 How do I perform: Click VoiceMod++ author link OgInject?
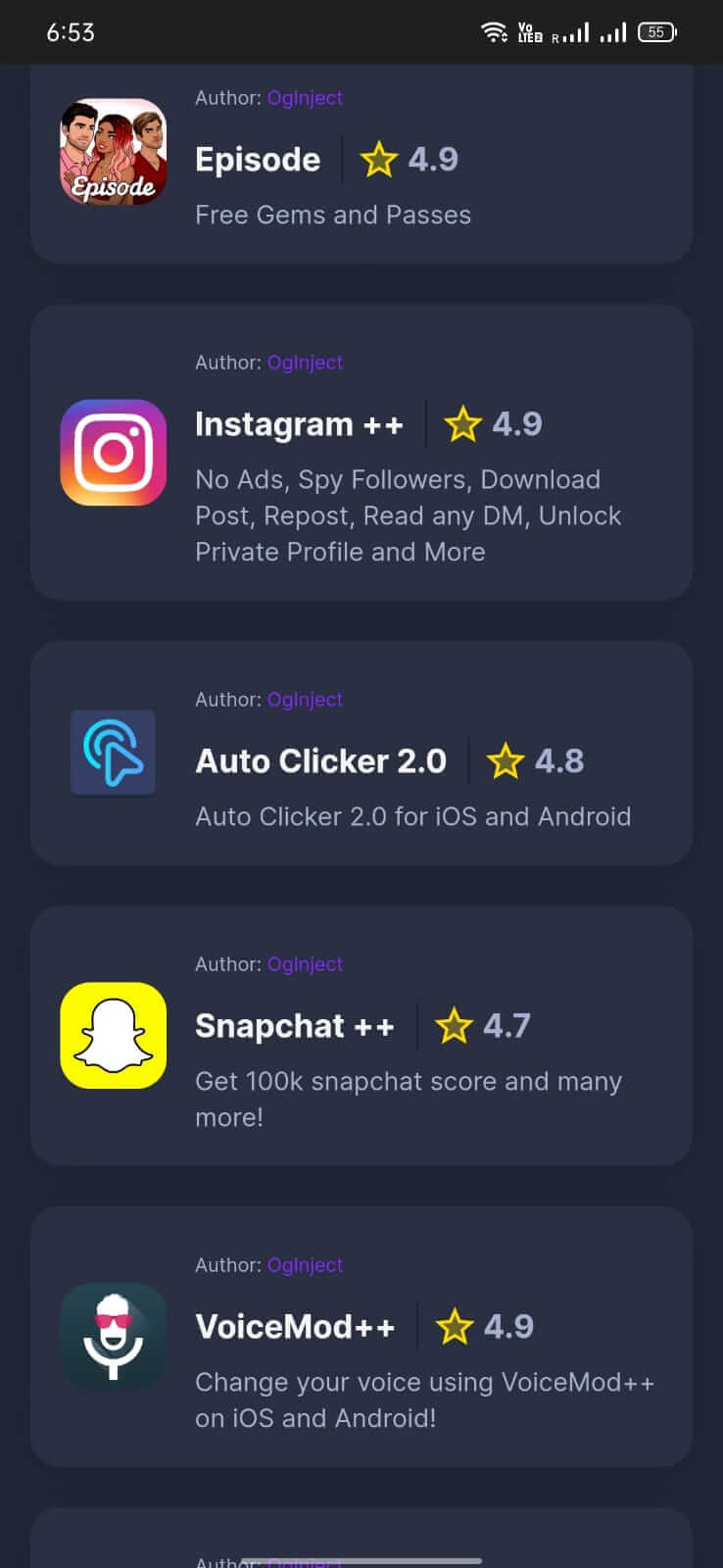[305, 1265]
